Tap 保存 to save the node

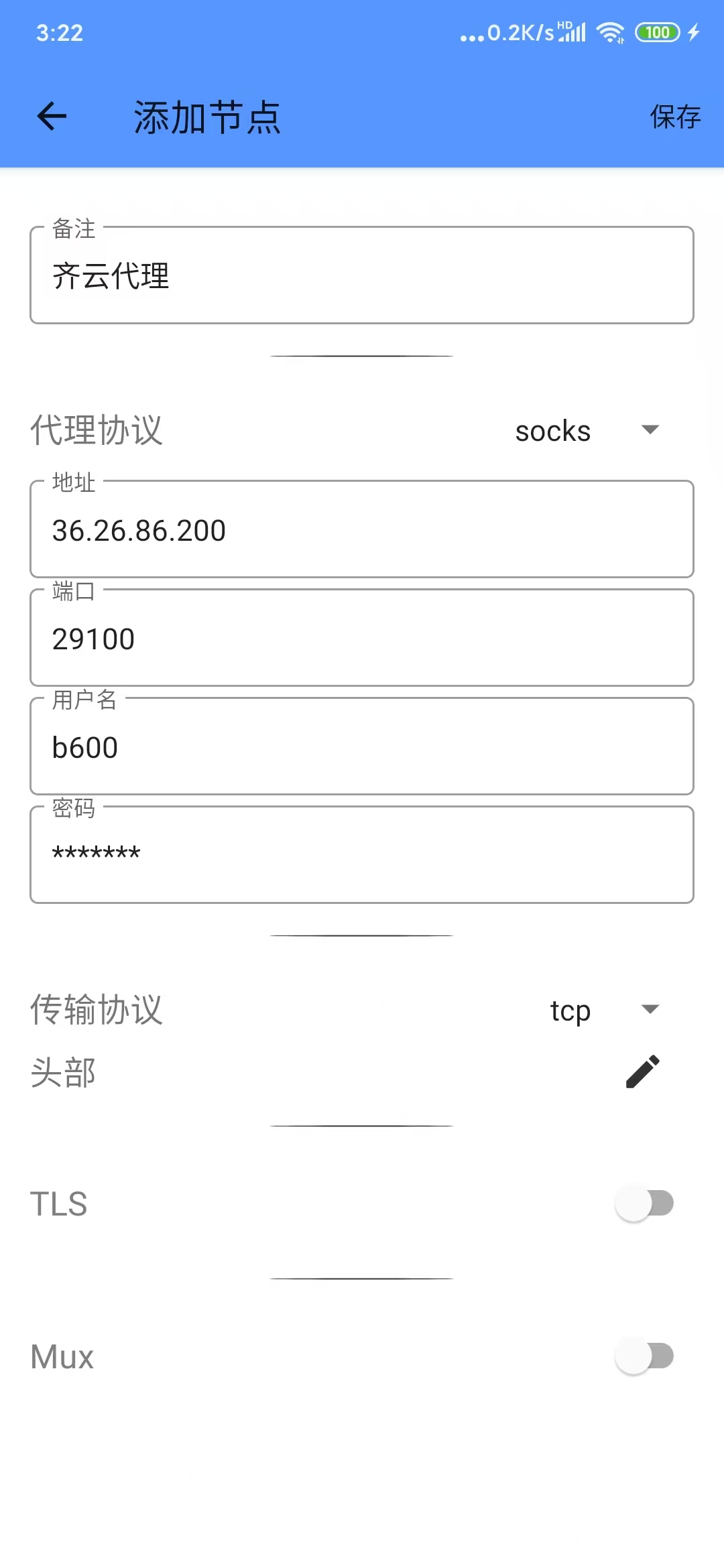point(674,117)
